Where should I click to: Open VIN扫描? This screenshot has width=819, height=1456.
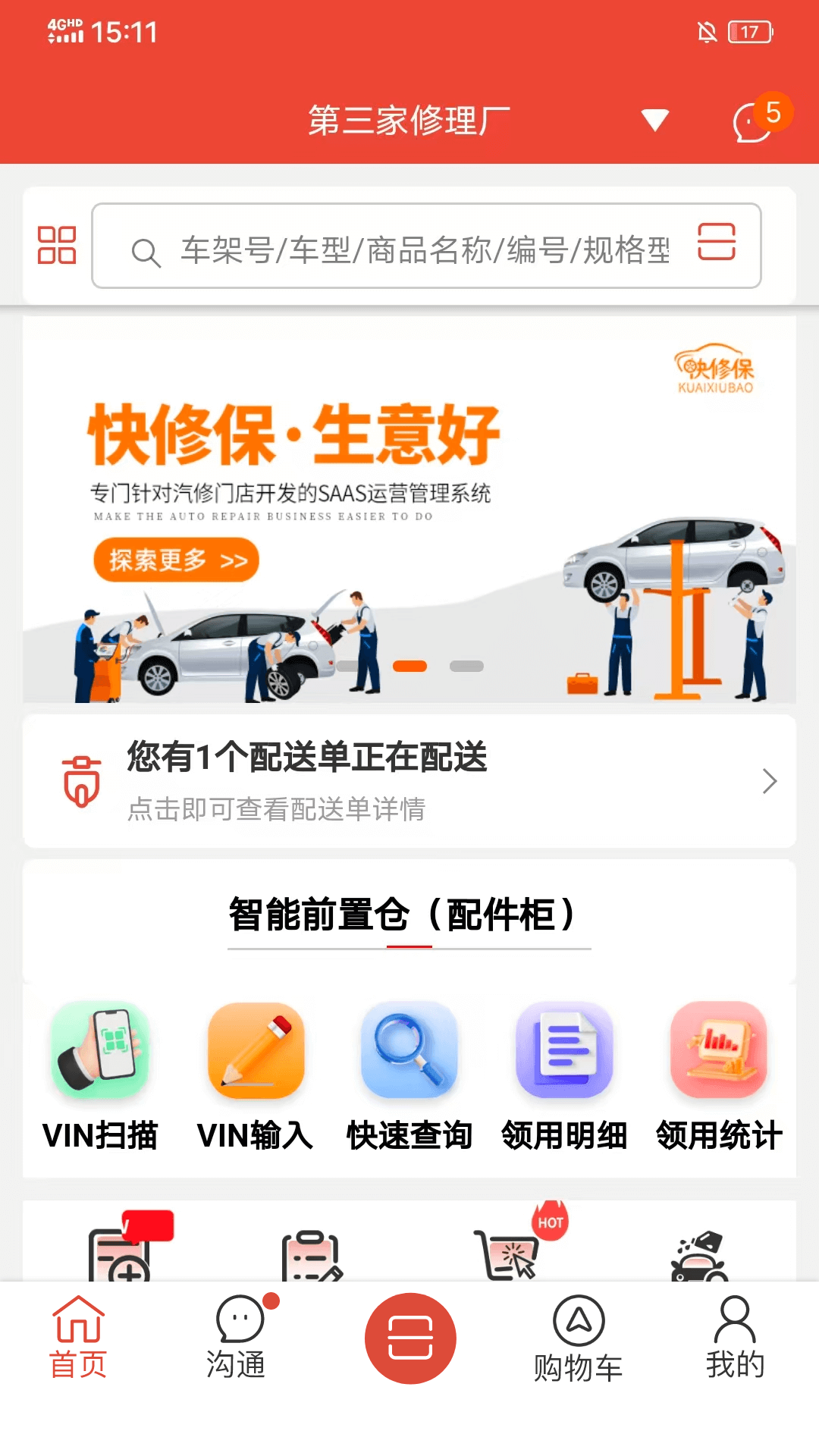coord(100,1077)
